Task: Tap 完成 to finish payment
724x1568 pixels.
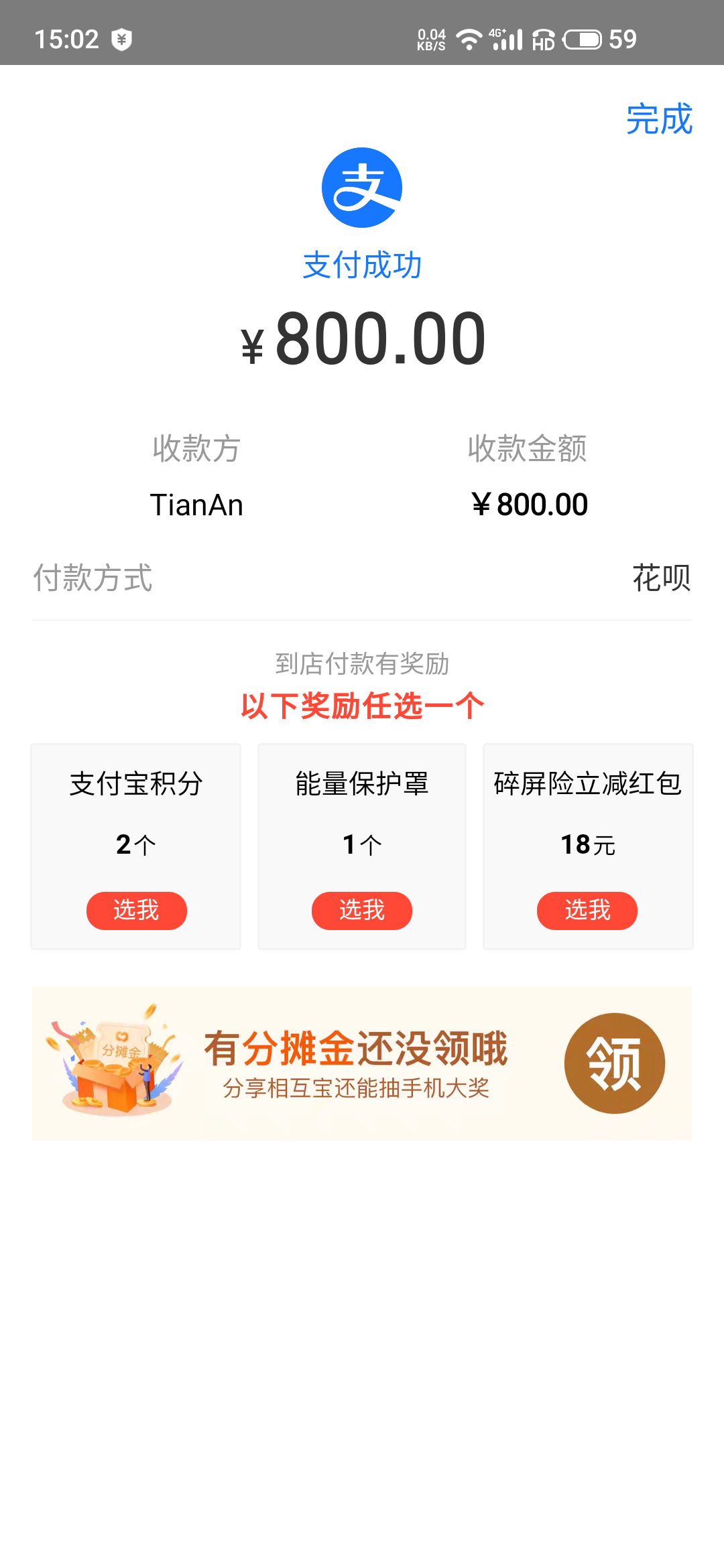Action: pos(659,119)
